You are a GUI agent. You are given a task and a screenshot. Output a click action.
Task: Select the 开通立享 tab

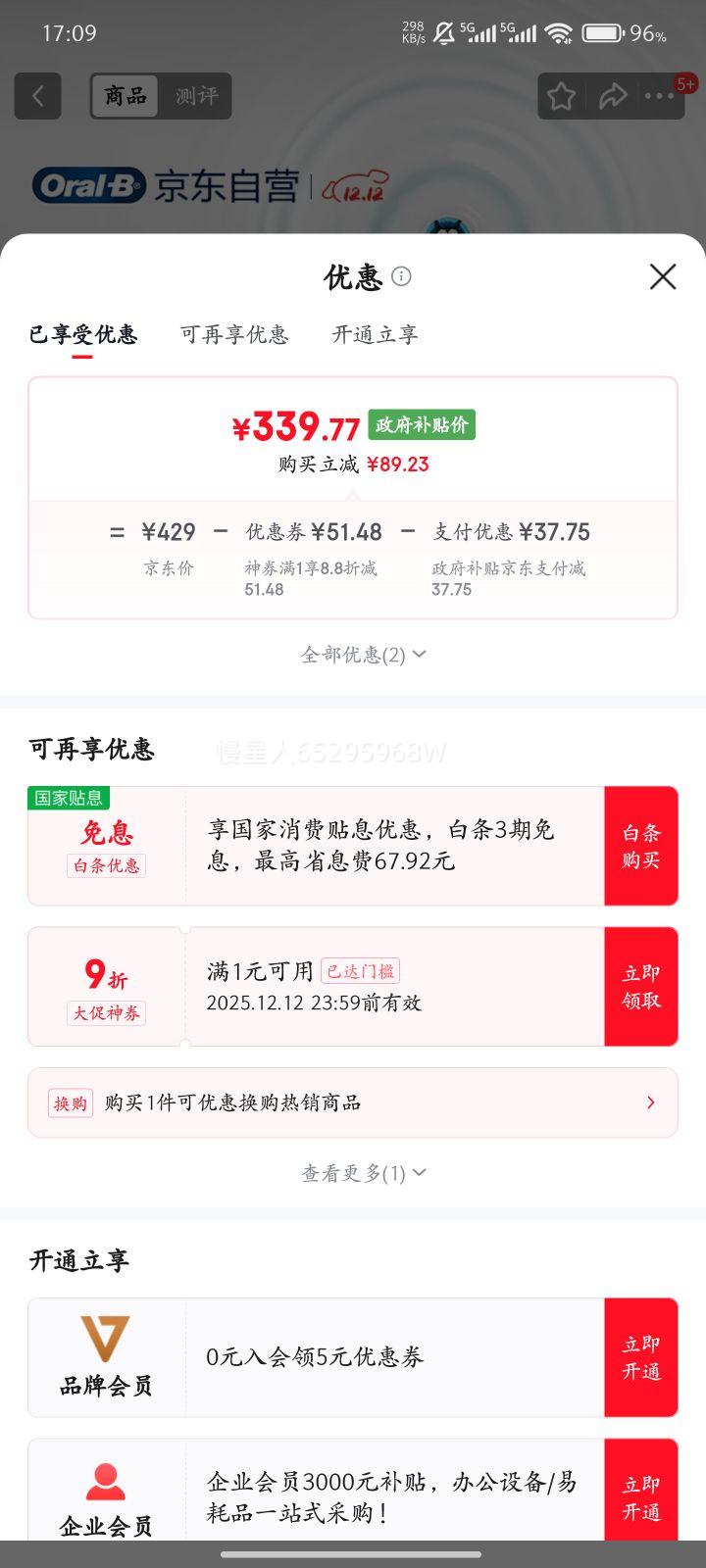coord(375,335)
